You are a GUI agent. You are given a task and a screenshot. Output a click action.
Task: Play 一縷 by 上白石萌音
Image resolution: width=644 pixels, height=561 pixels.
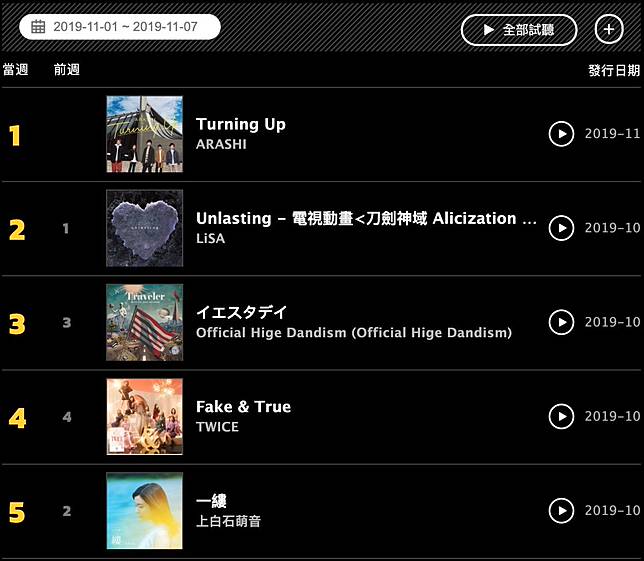point(561,510)
